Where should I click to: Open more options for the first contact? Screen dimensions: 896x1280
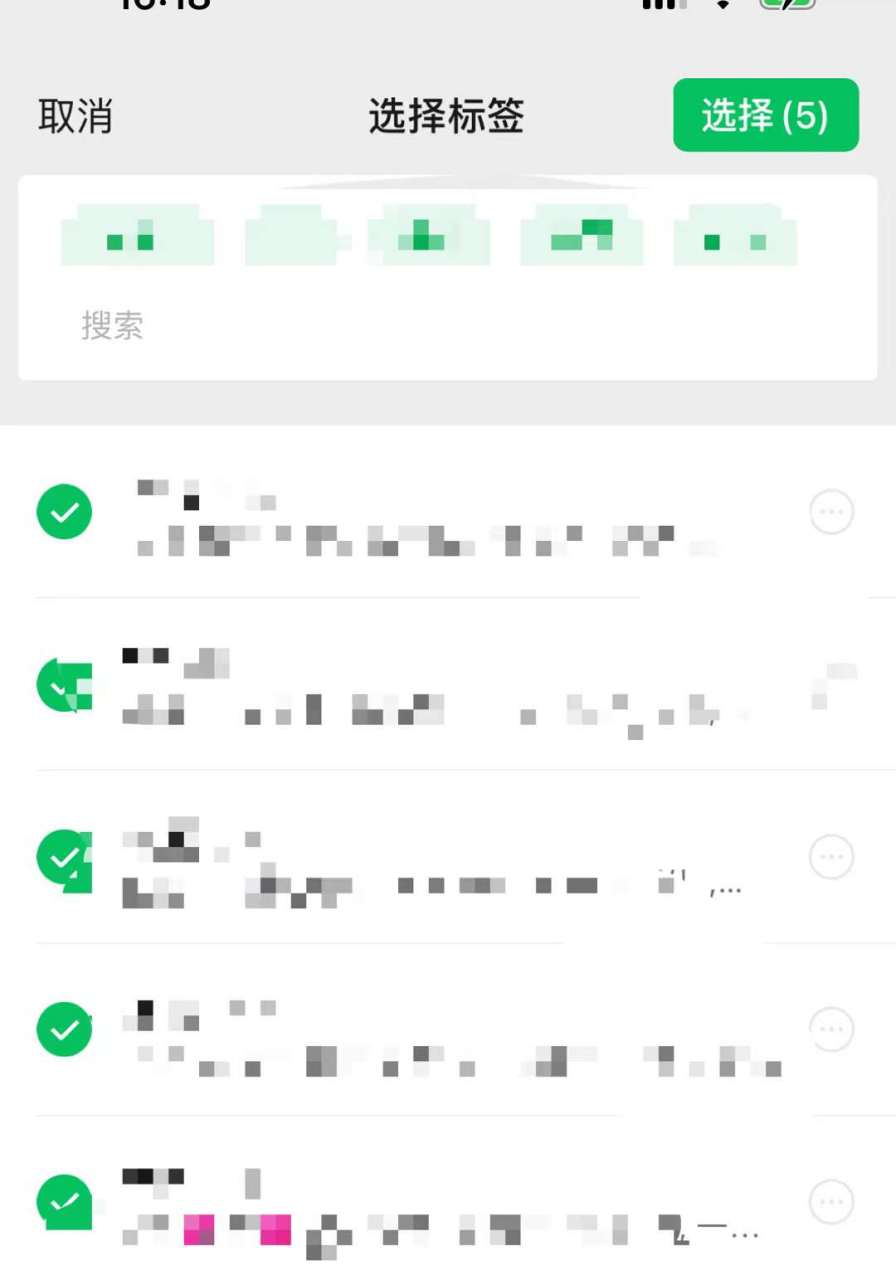(x=832, y=511)
